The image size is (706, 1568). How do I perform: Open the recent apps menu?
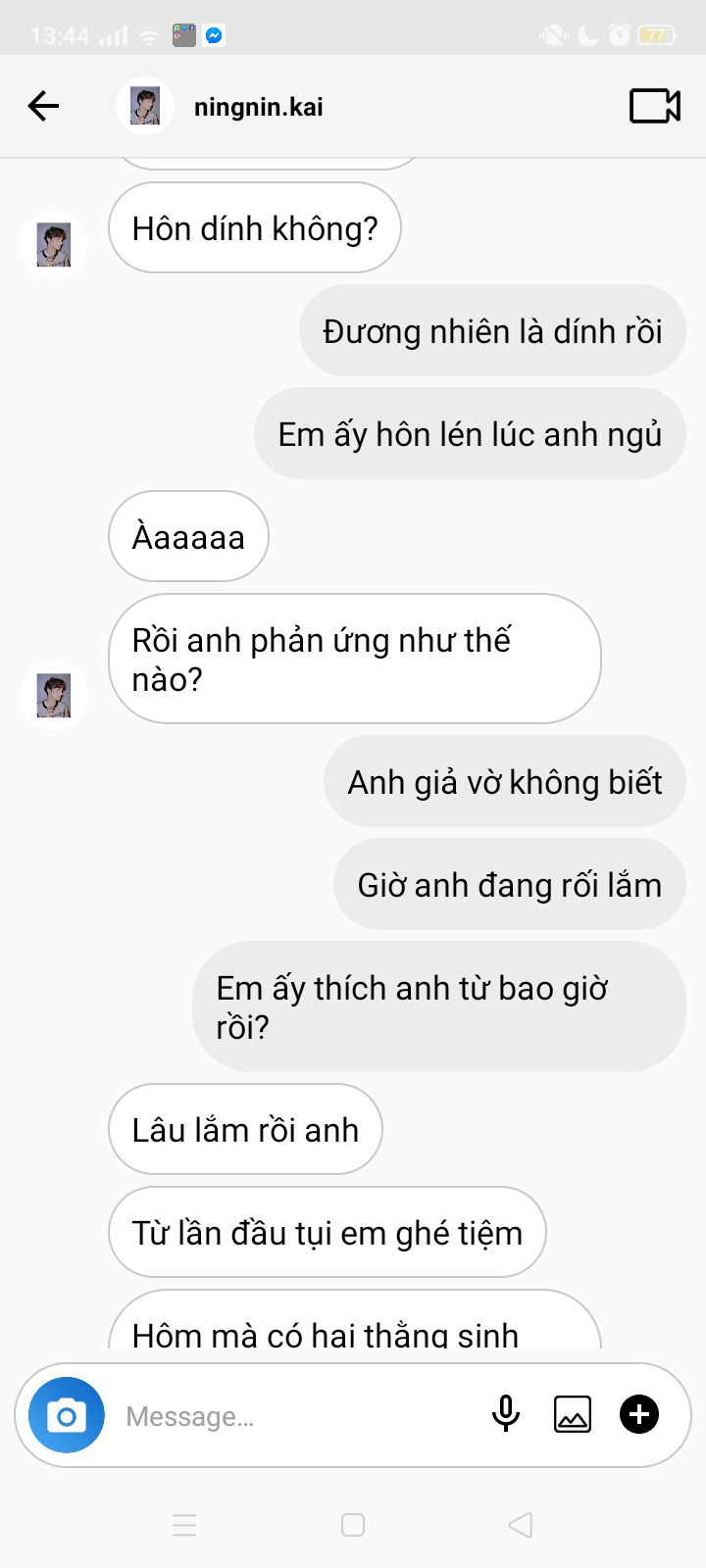click(184, 1525)
